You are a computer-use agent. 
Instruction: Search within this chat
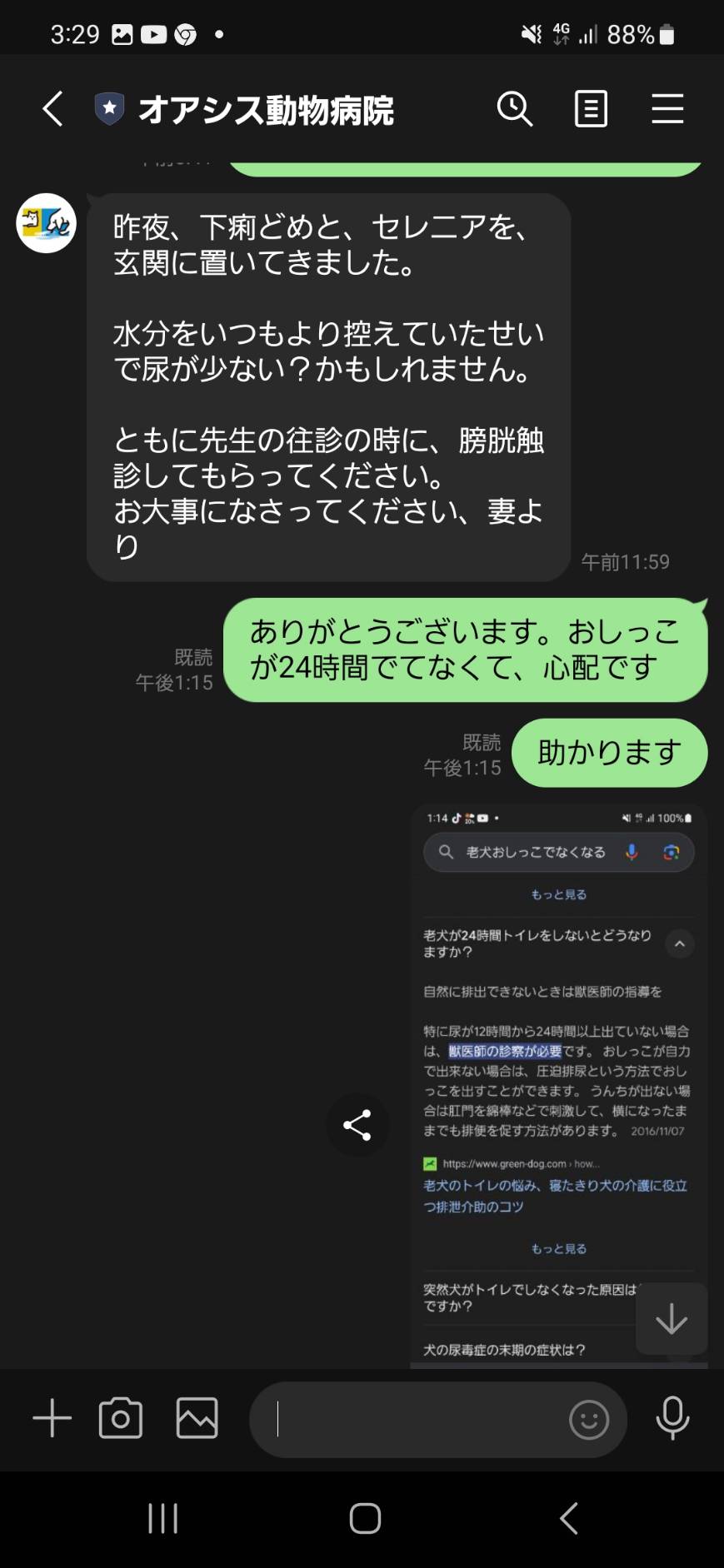(x=515, y=109)
